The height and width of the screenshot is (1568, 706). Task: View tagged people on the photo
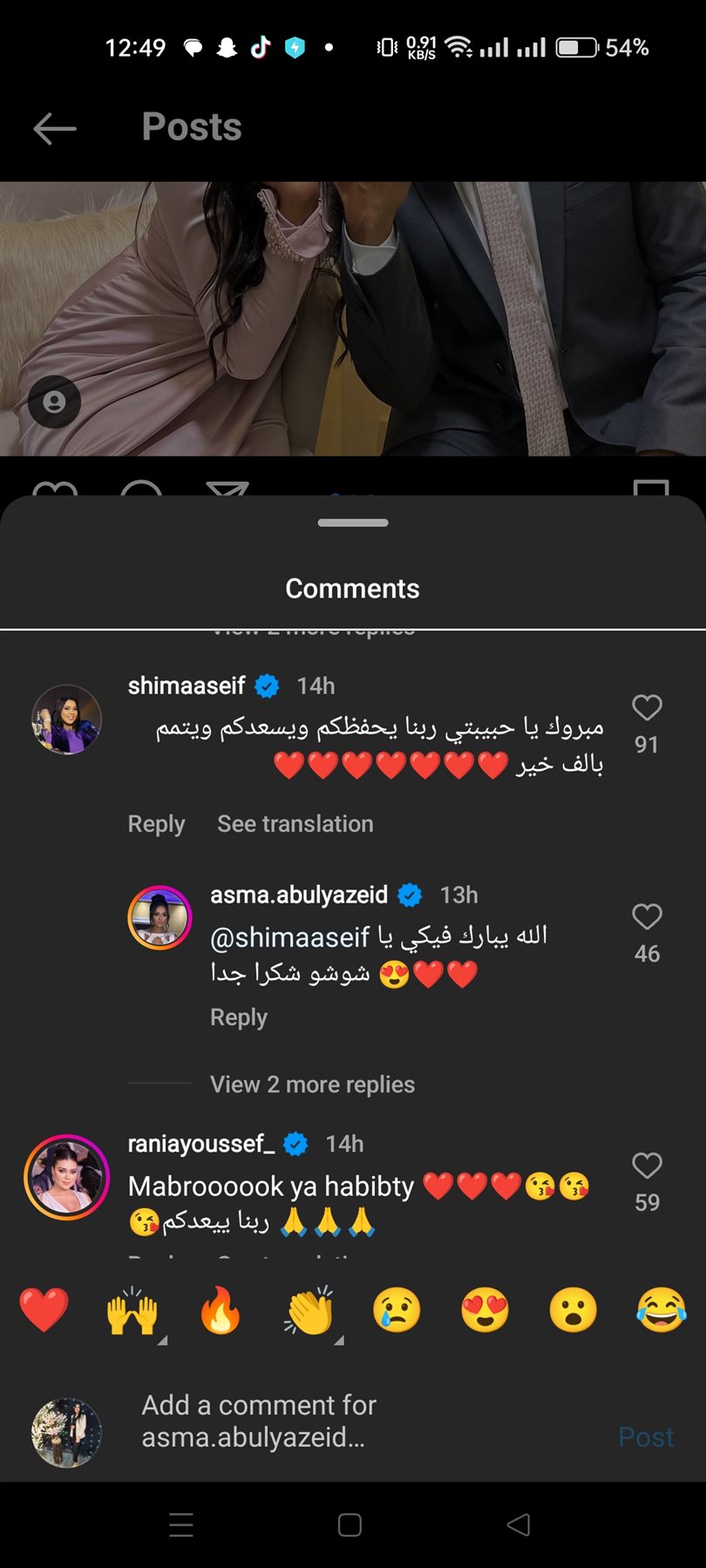point(54,402)
